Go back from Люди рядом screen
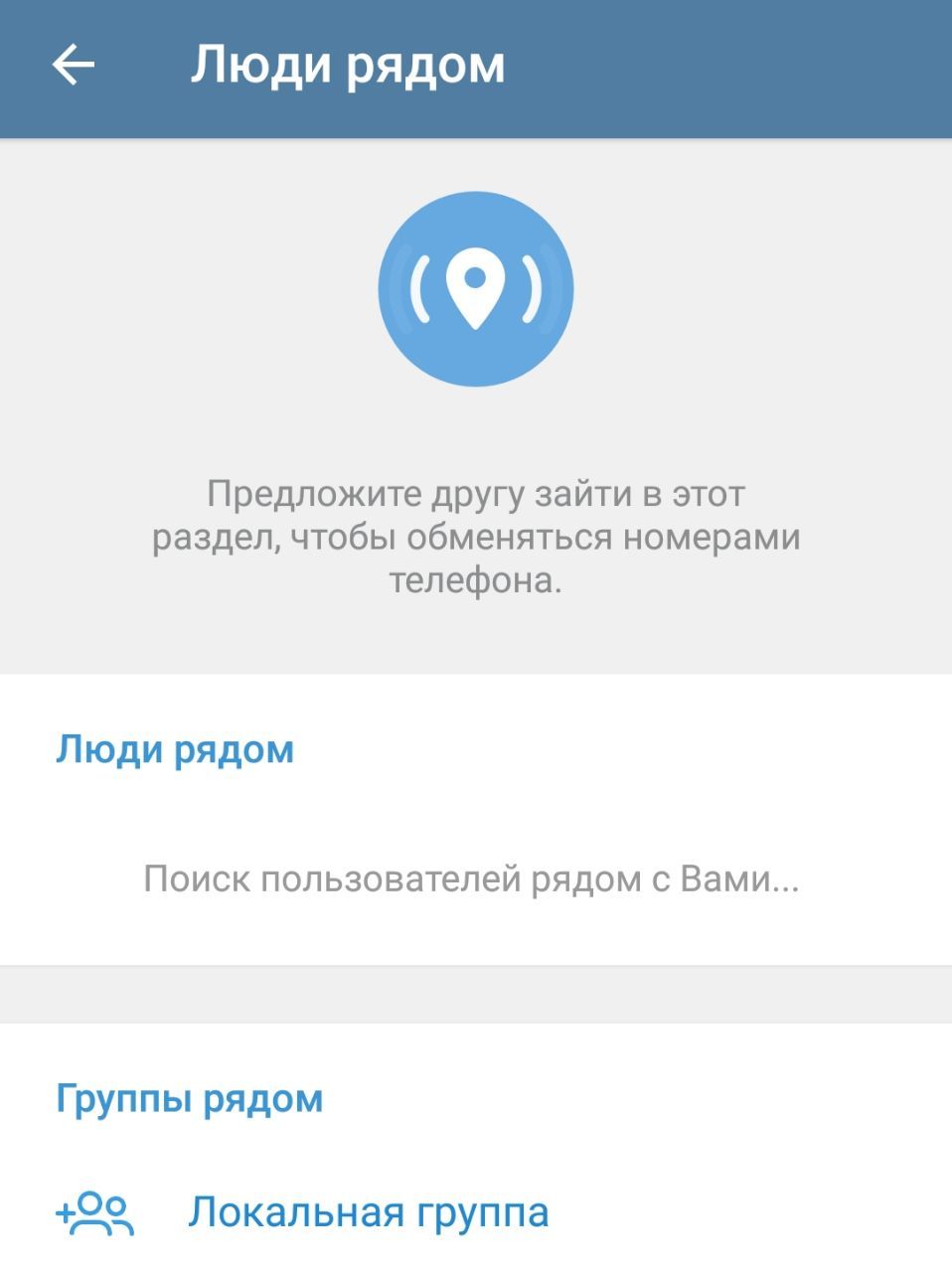 pos(74,66)
